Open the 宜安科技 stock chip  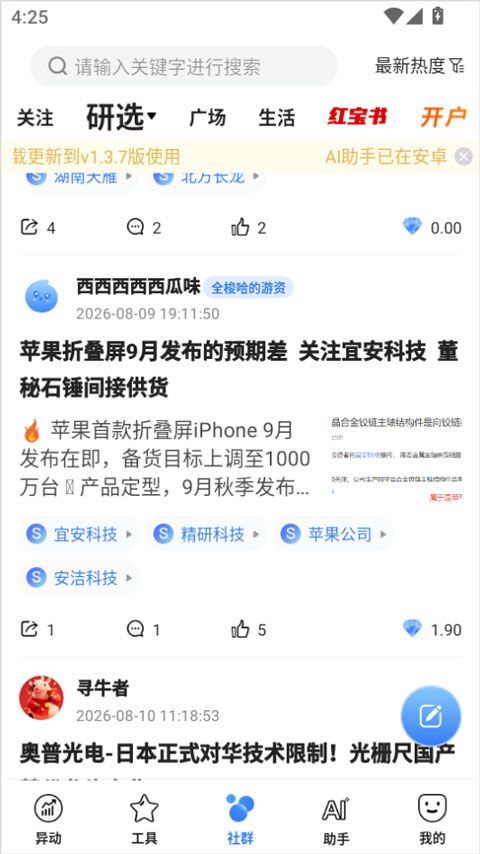click(x=79, y=534)
